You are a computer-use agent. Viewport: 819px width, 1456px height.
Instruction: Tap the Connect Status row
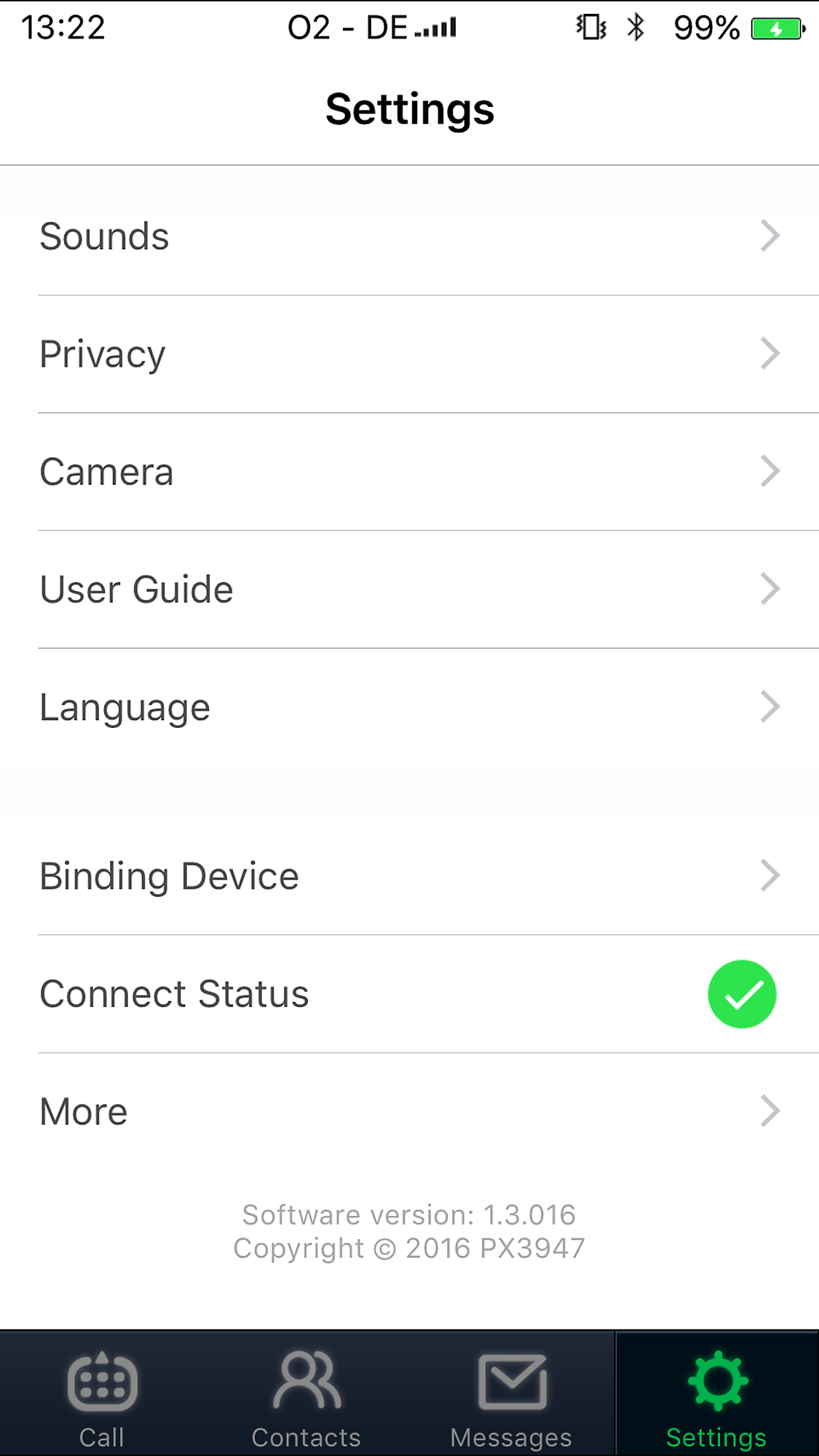coord(409,994)
